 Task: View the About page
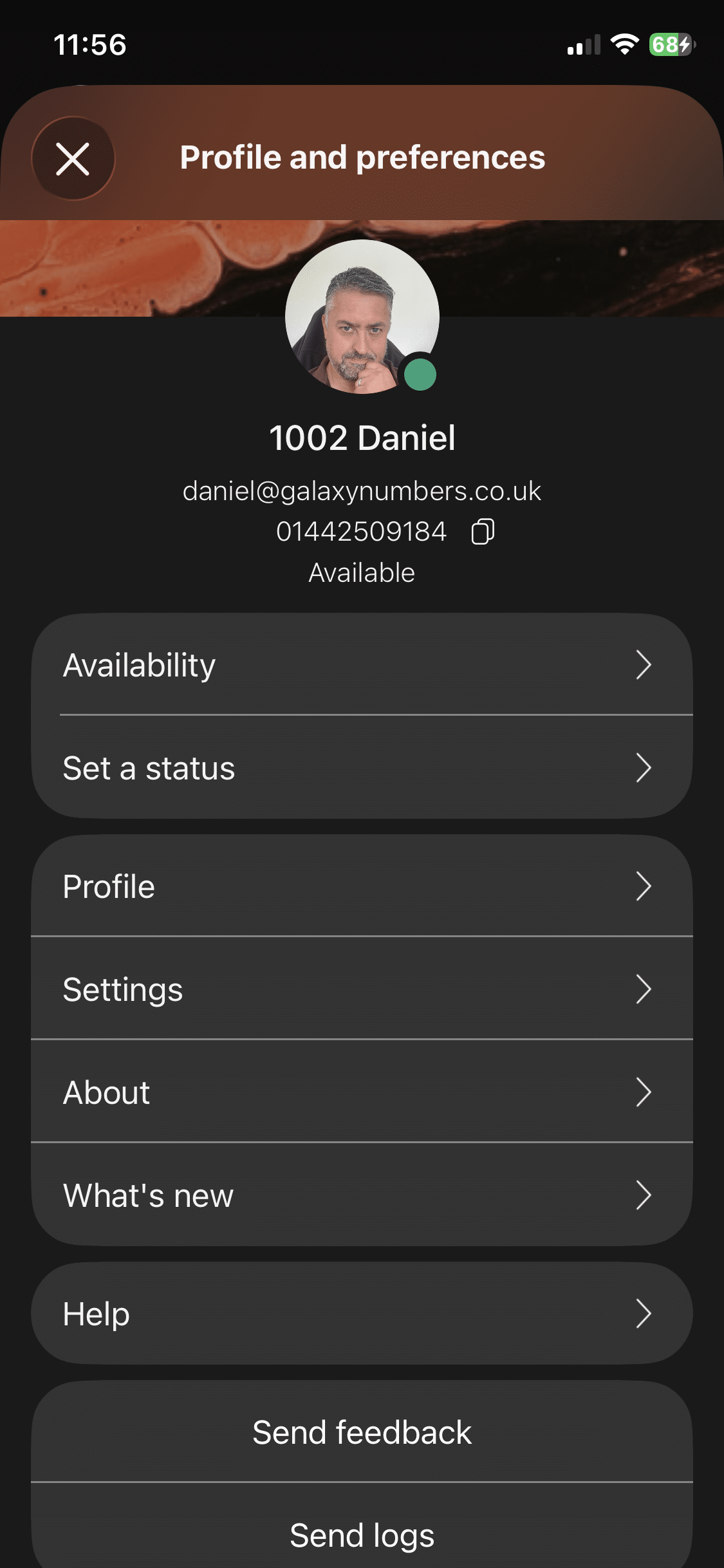point(362,1092)
